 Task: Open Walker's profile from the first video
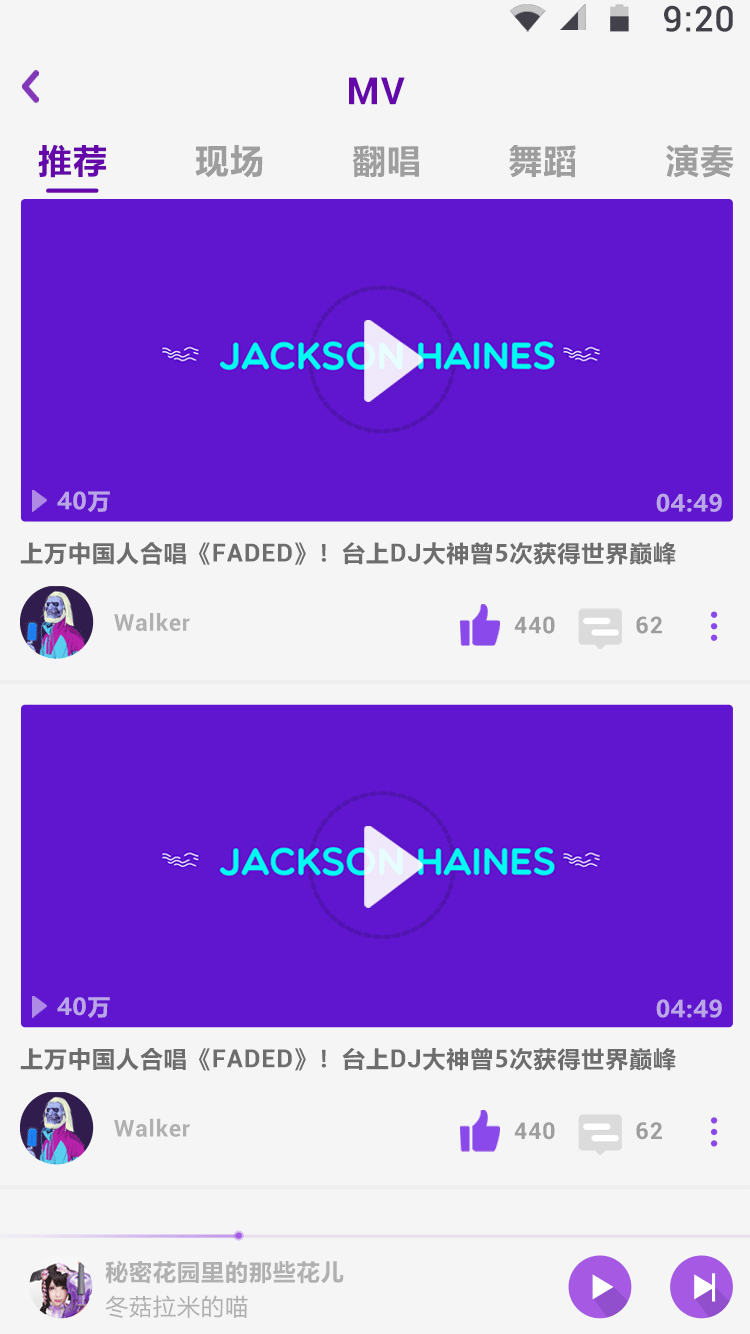coord(151,622)
